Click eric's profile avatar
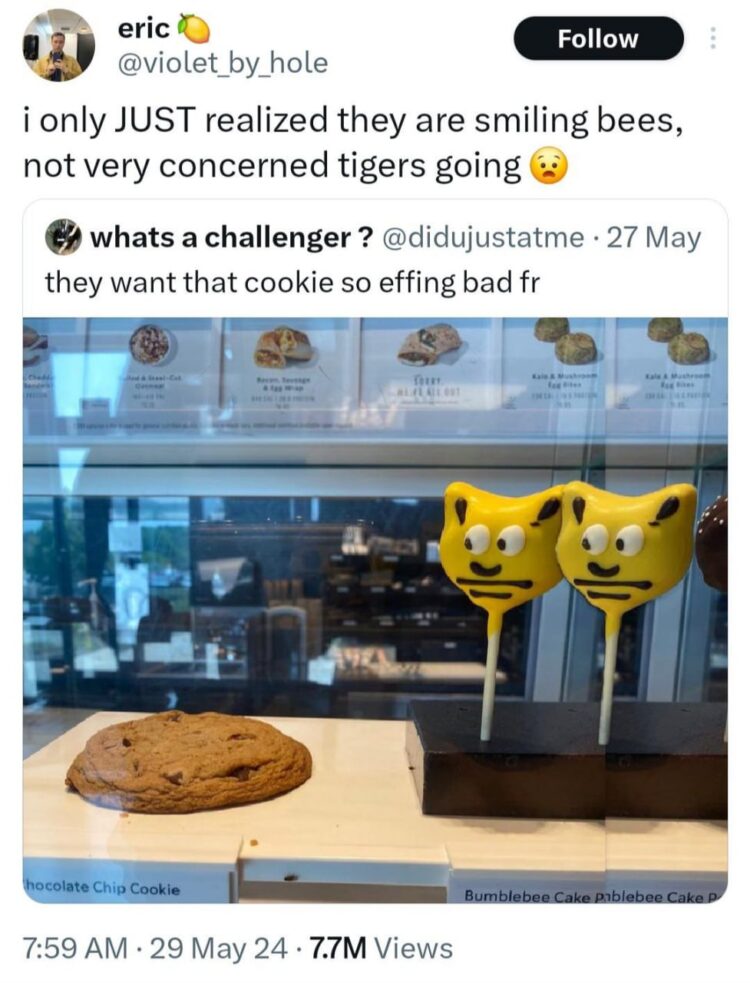 click(x=57, y=45)
